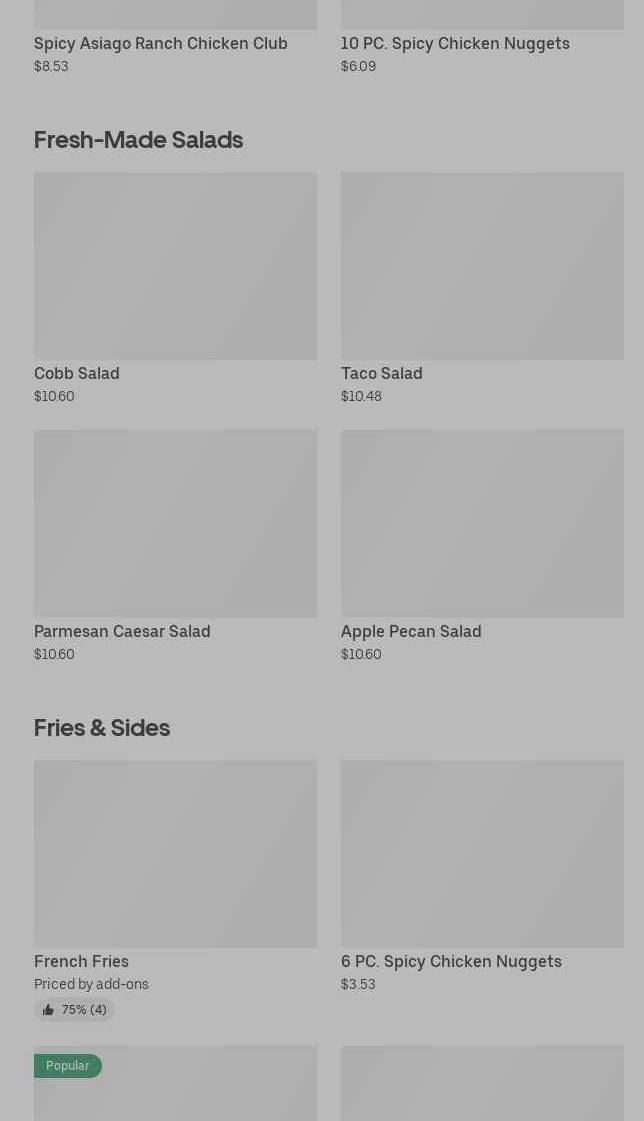
Task: Open Spicy Asiago Ranch Chicken Club item
Action: tap(161, 43)
